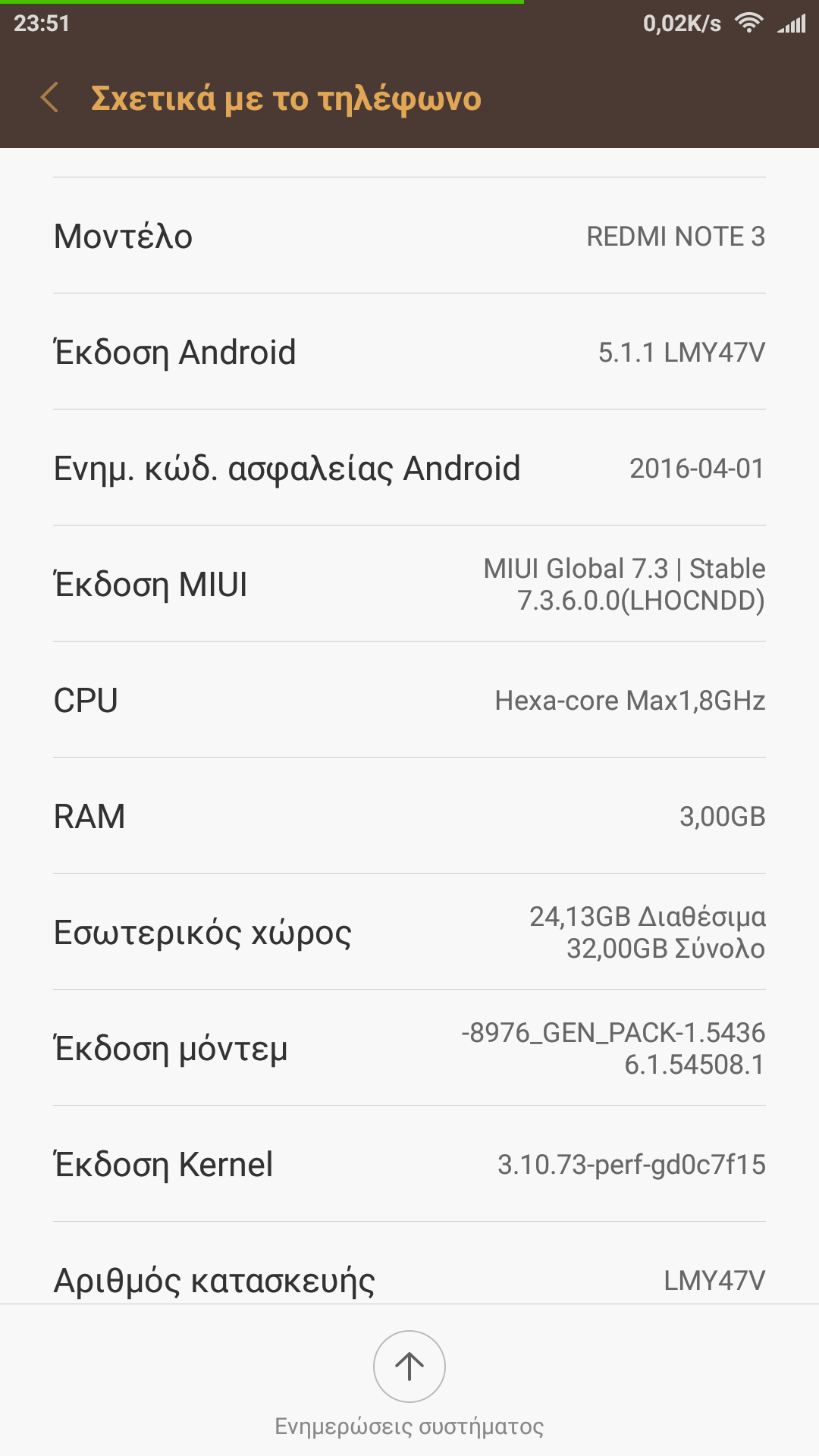Select the RAM row
This screenshot has width=819, height=1456.
point(409,816)
